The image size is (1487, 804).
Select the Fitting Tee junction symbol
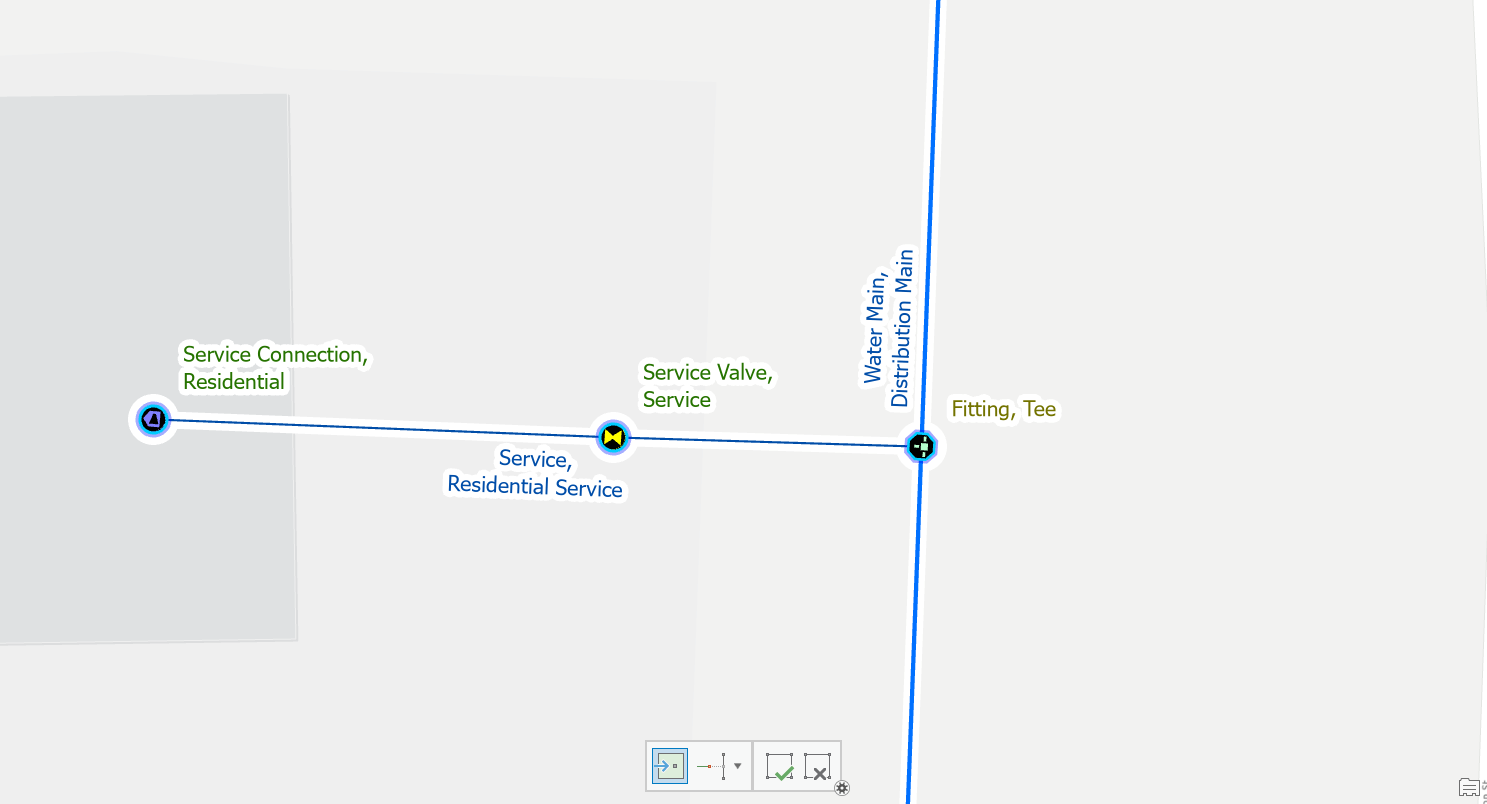pyautogui.click(x=921, y=445)
